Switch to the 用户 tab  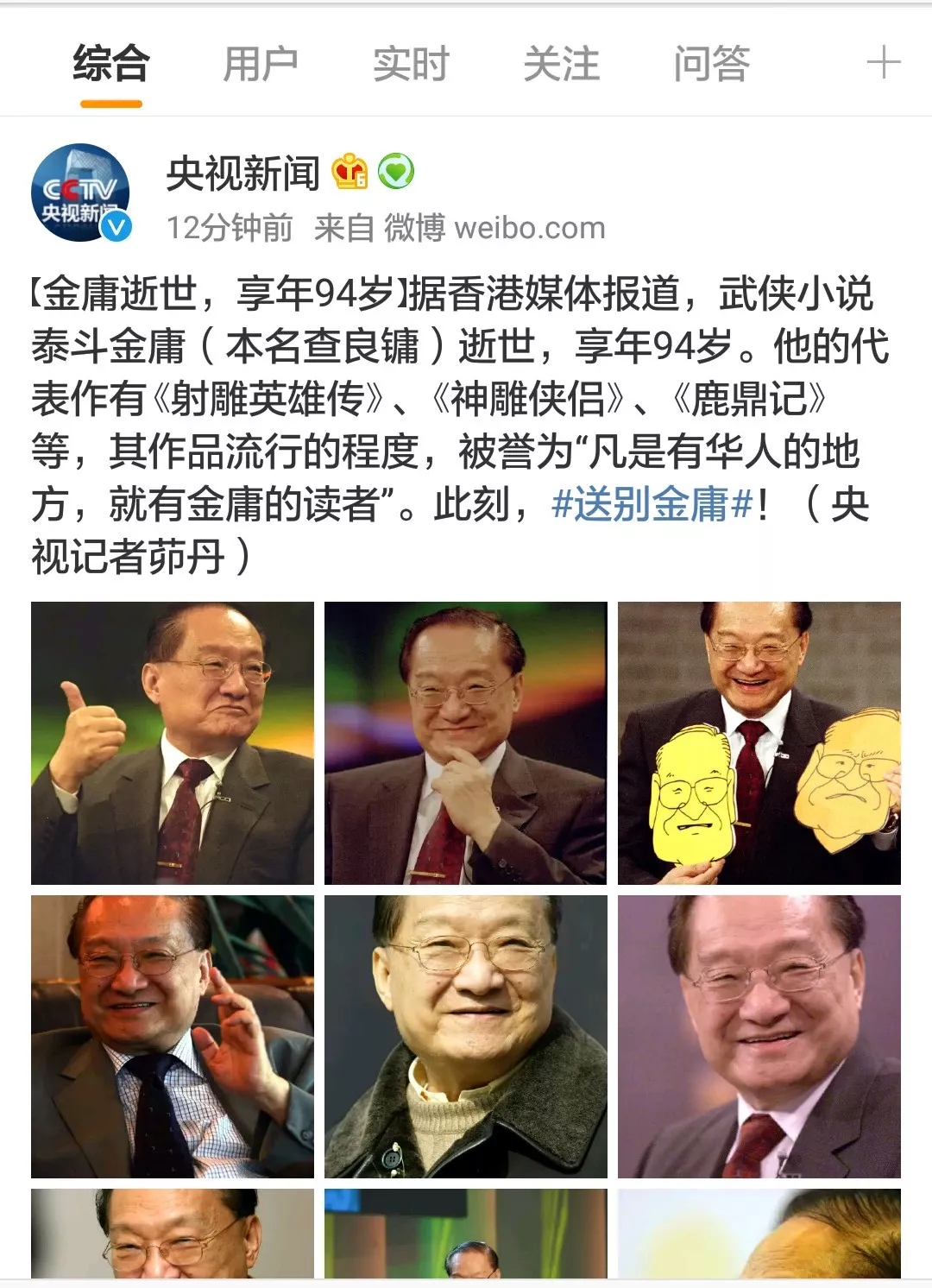261,65
